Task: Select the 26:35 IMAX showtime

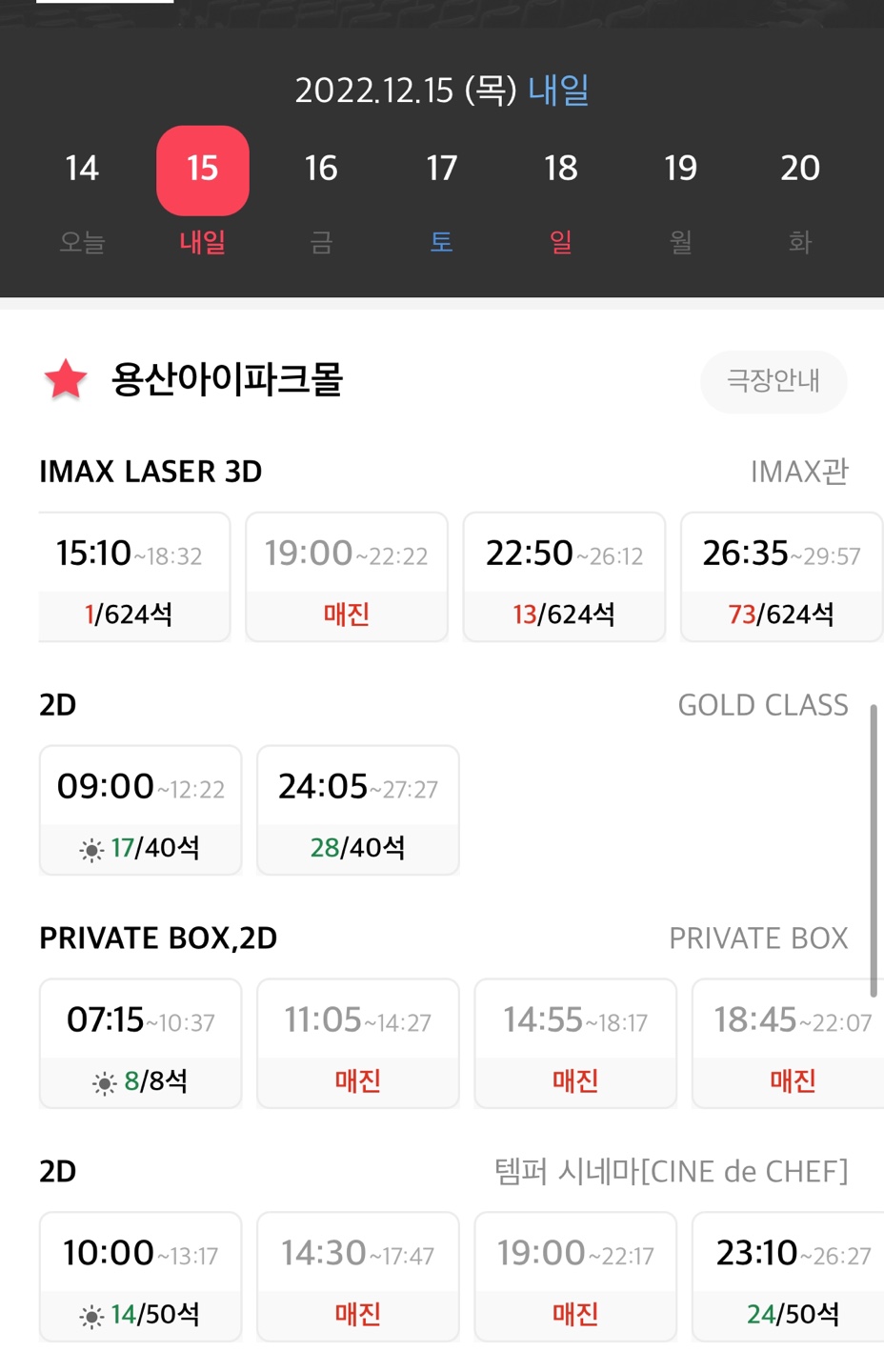Action: pyautogui.click(x=780, y=576)
